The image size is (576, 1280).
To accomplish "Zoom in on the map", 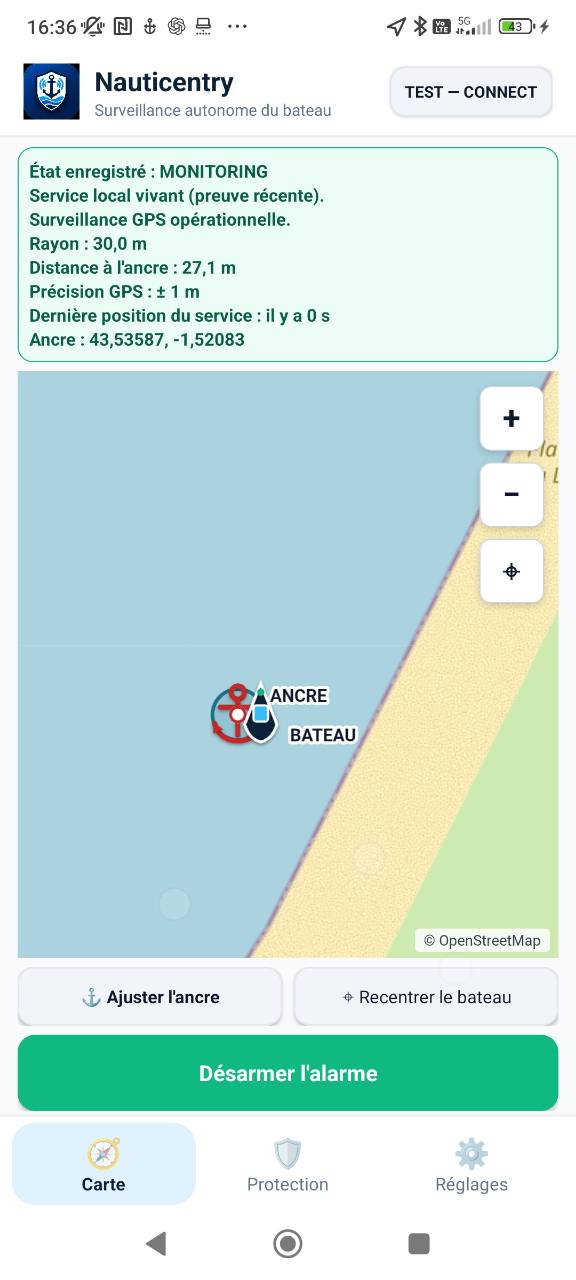I will pyautogui.click(x=511, y=418).
